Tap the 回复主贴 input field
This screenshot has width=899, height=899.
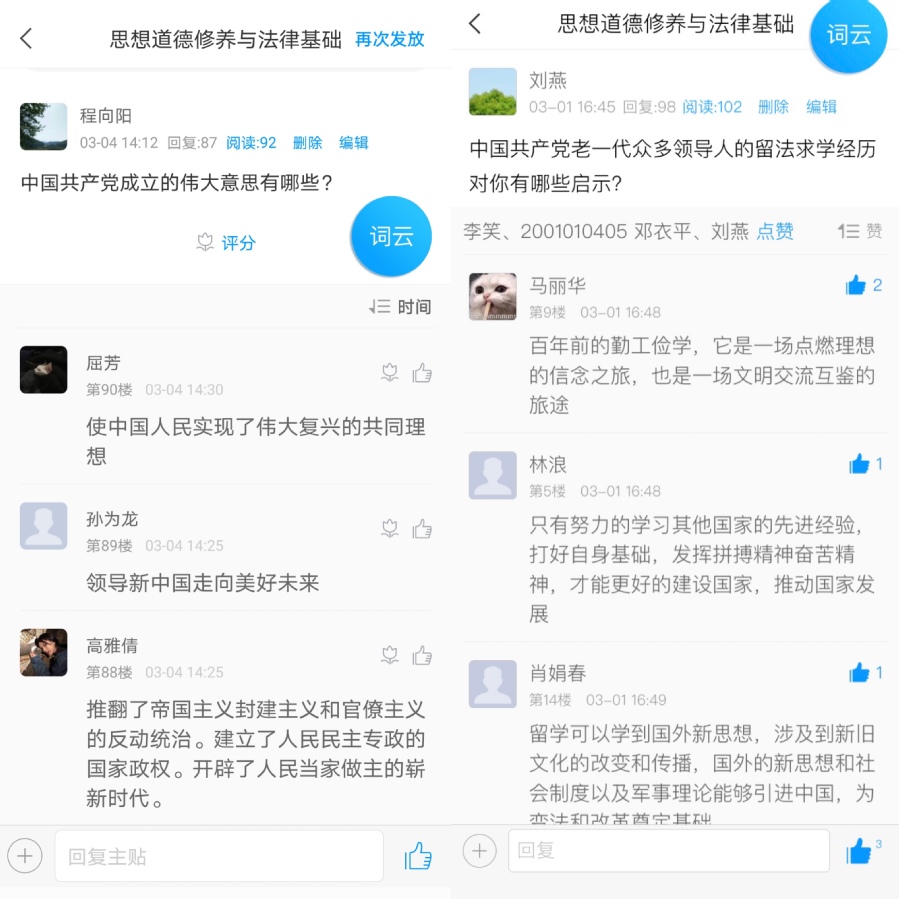pos(219,856)
